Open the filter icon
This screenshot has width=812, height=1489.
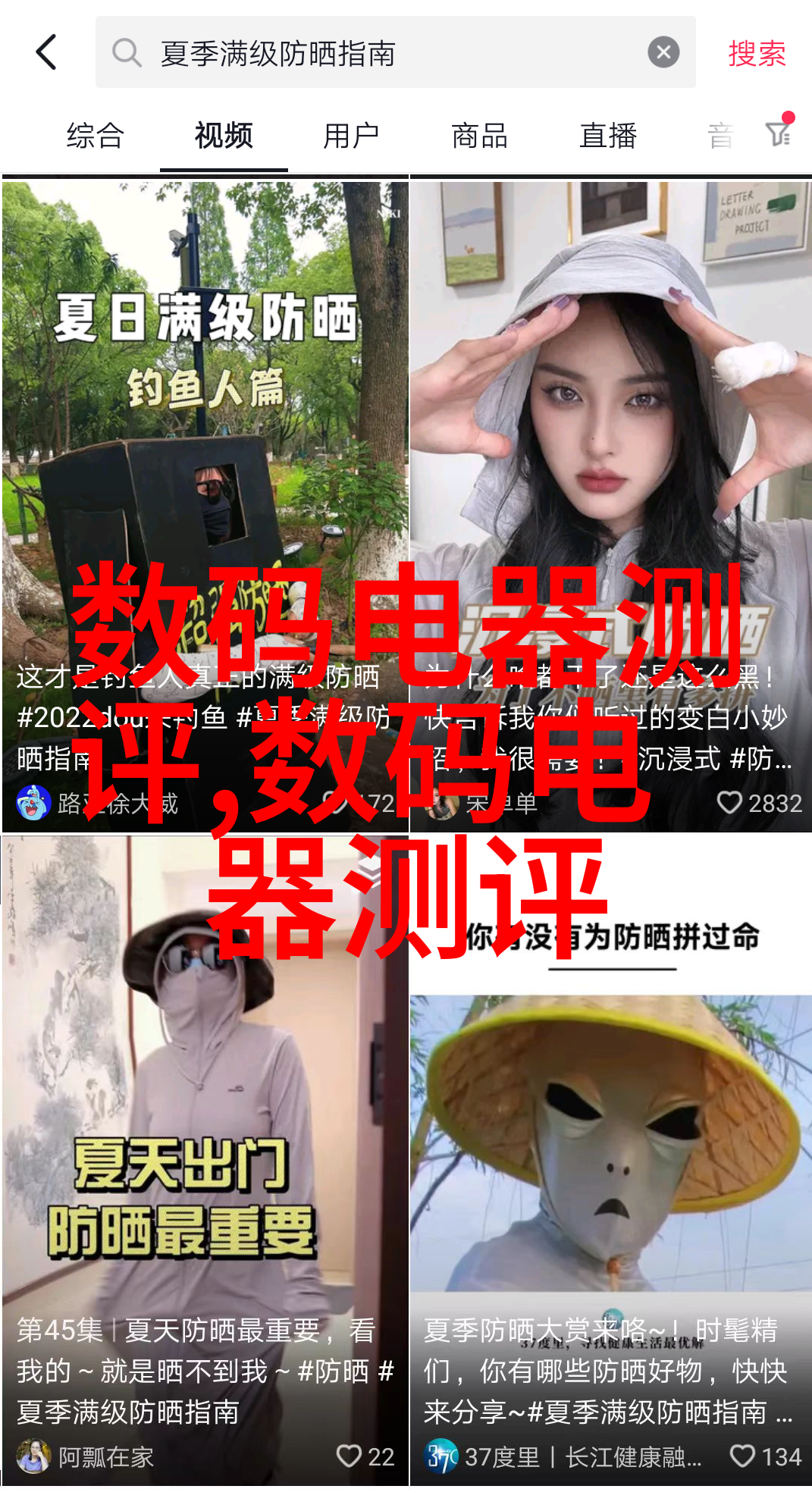click(779, 133)
